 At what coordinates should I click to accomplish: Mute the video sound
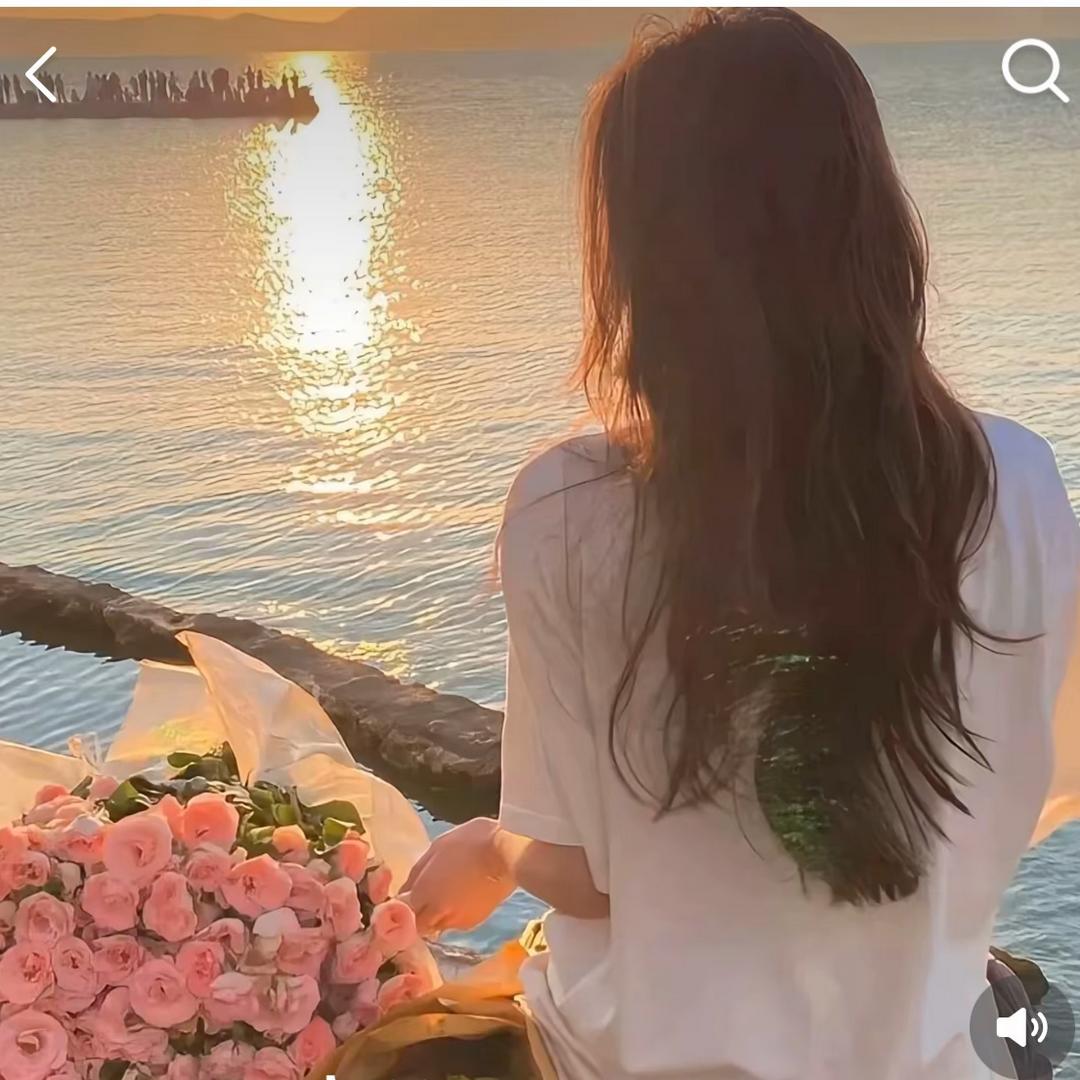(1021, 1027)
